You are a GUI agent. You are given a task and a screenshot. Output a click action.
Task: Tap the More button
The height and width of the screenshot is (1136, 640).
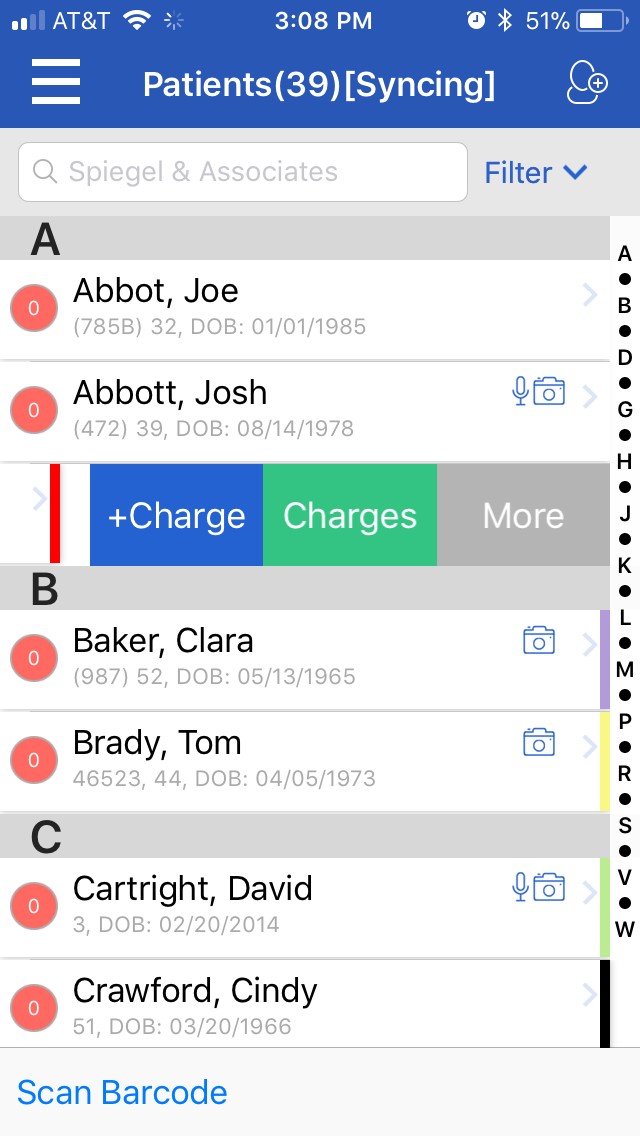click(523, 515)
